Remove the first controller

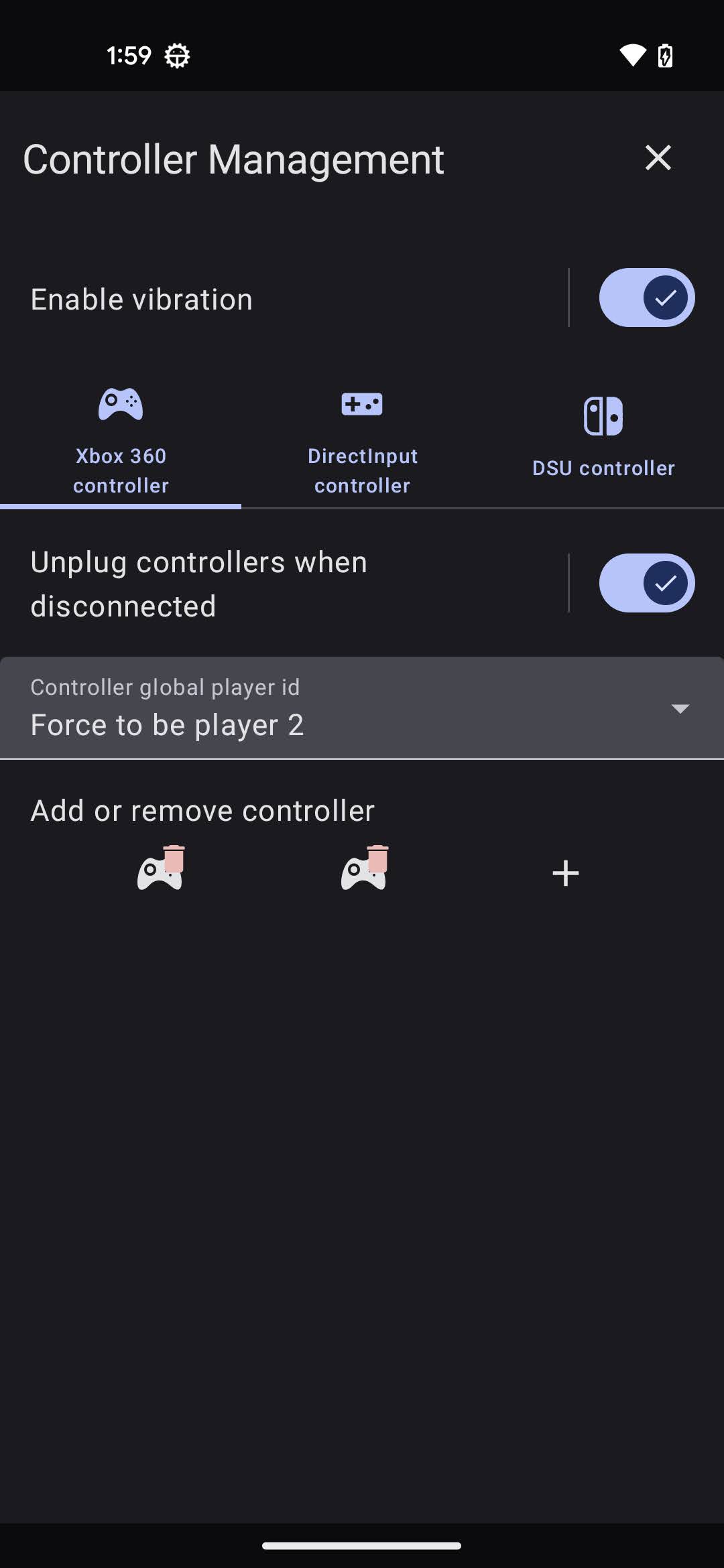[x=161, y=868]
